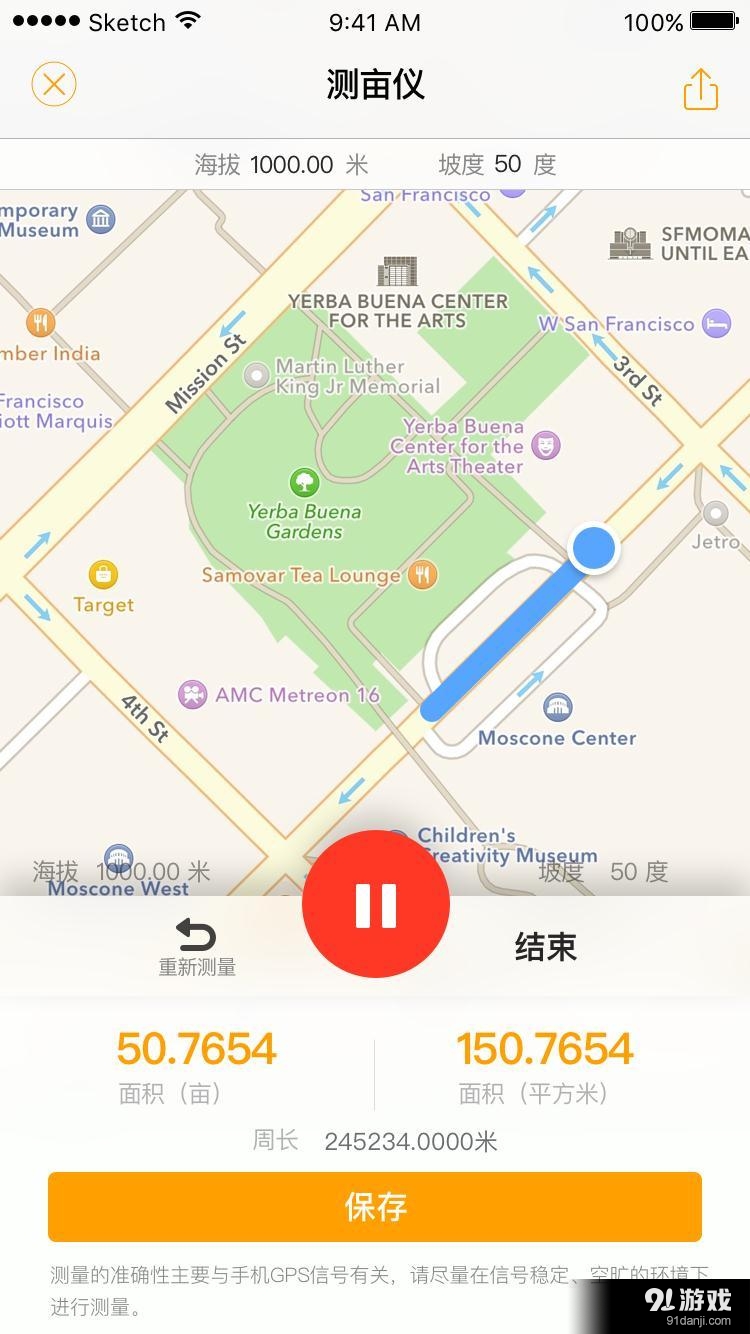The image size is (750, 1334).
Task: Tap the undo arrow icon above 重新测量
Action: 196,934
